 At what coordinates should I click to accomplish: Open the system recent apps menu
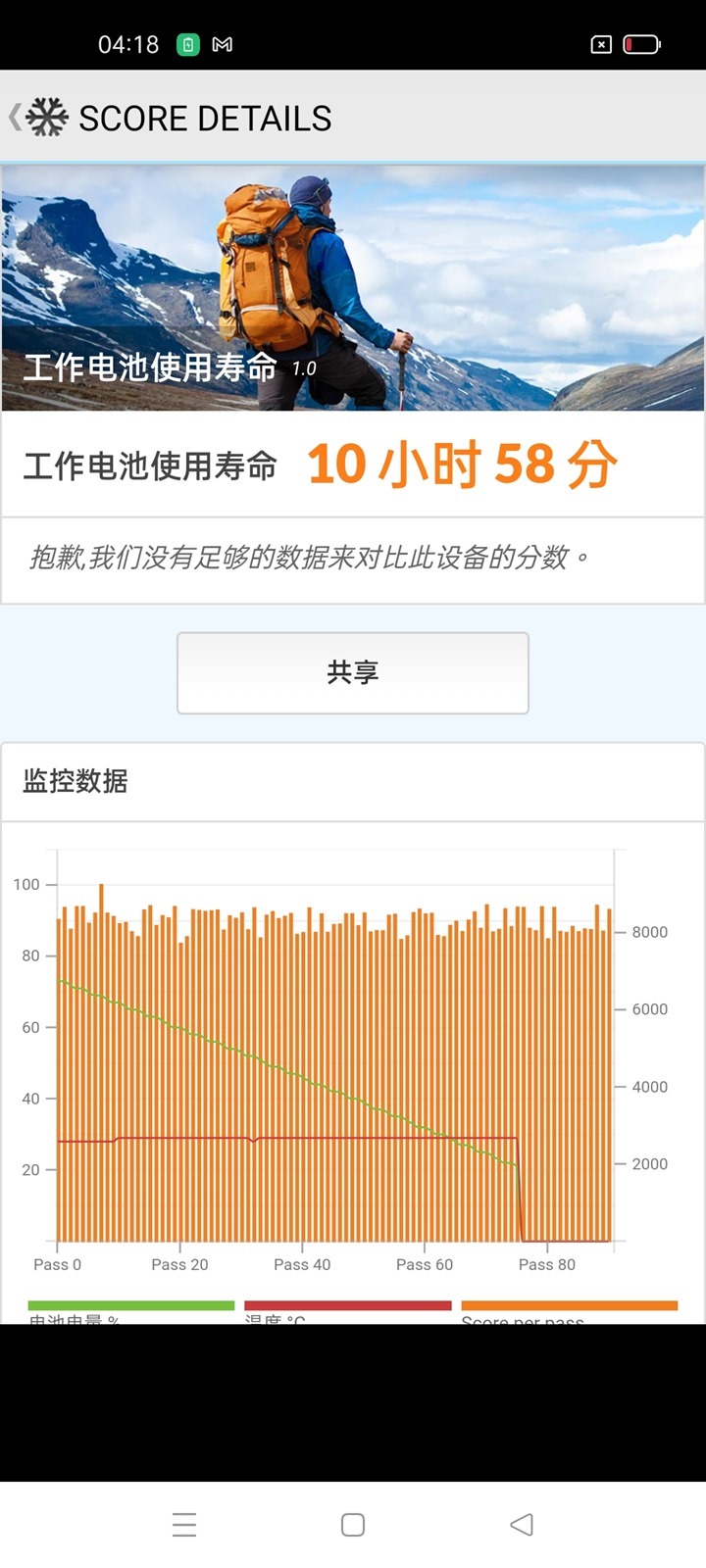pyautogui.click(x=184, y=1524)
